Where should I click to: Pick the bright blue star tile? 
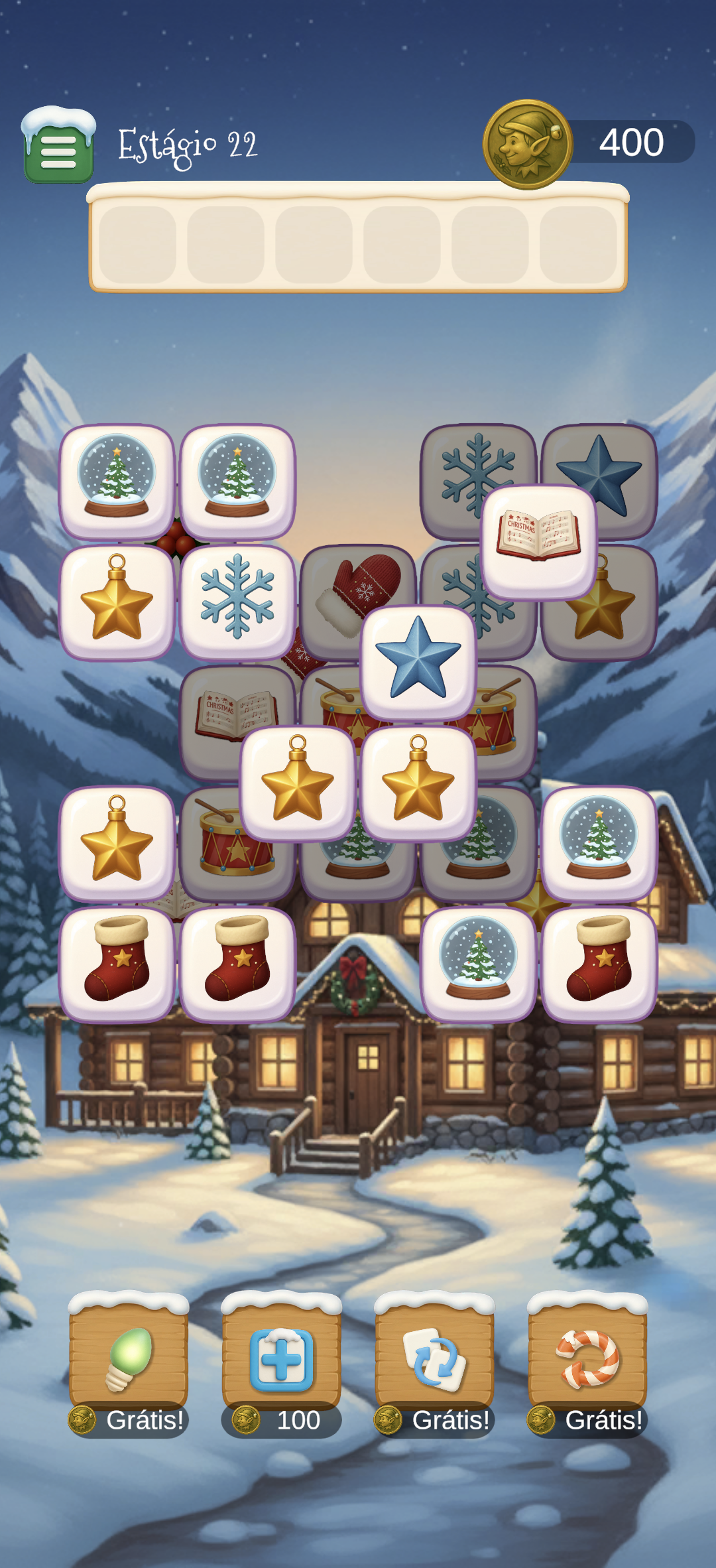click(418, 663)
